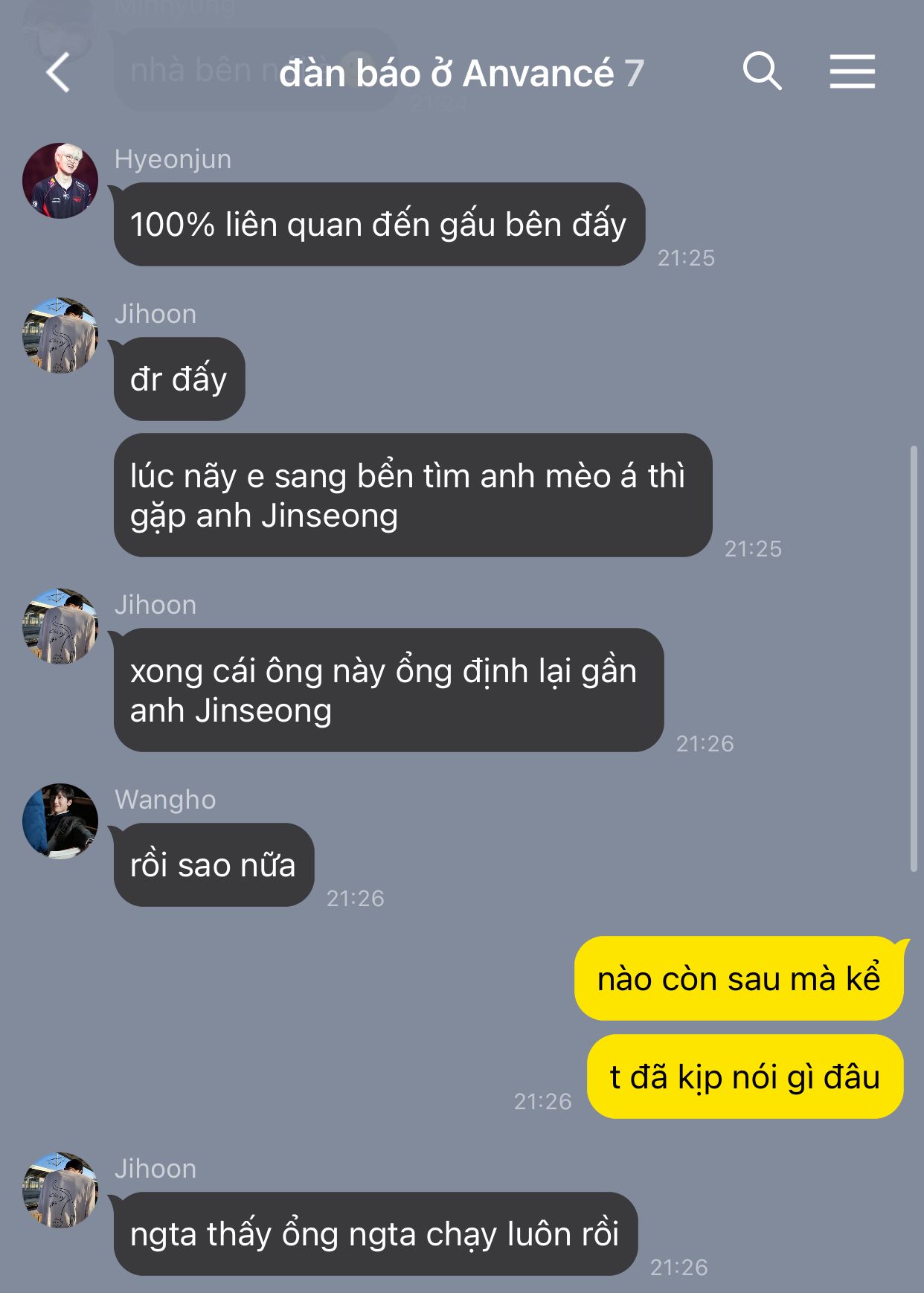The width and height of the screenshot is (924, 1293).
Task: Open the chat menu
Action: pos(853,71)
